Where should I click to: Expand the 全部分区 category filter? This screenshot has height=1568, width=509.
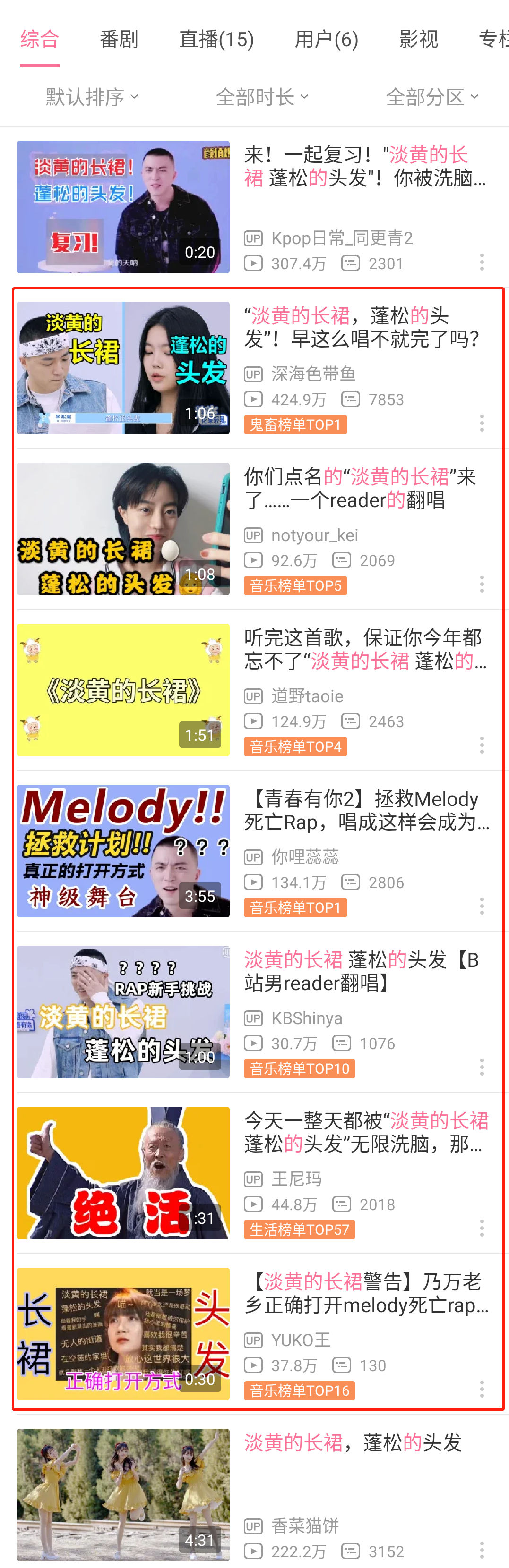431,97
